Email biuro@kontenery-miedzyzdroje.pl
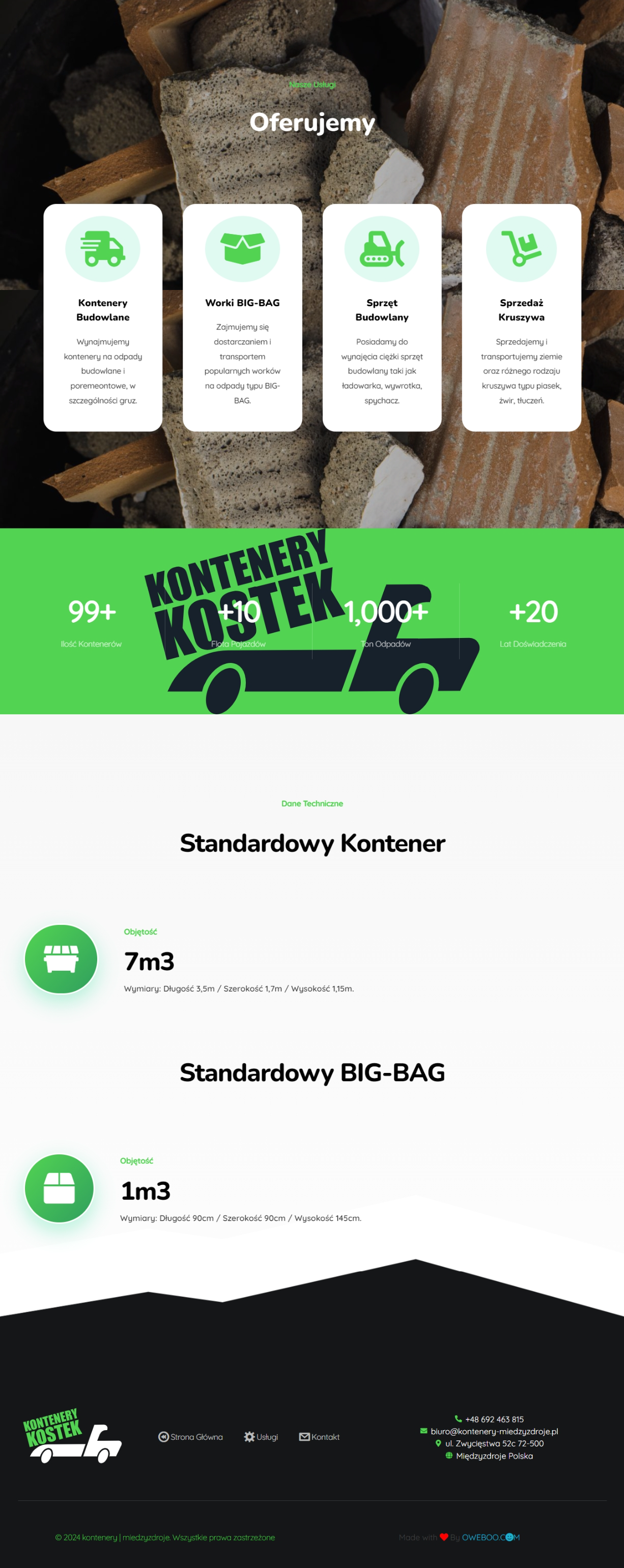This screenshot has height=1568, width=624. point(494,1431)
